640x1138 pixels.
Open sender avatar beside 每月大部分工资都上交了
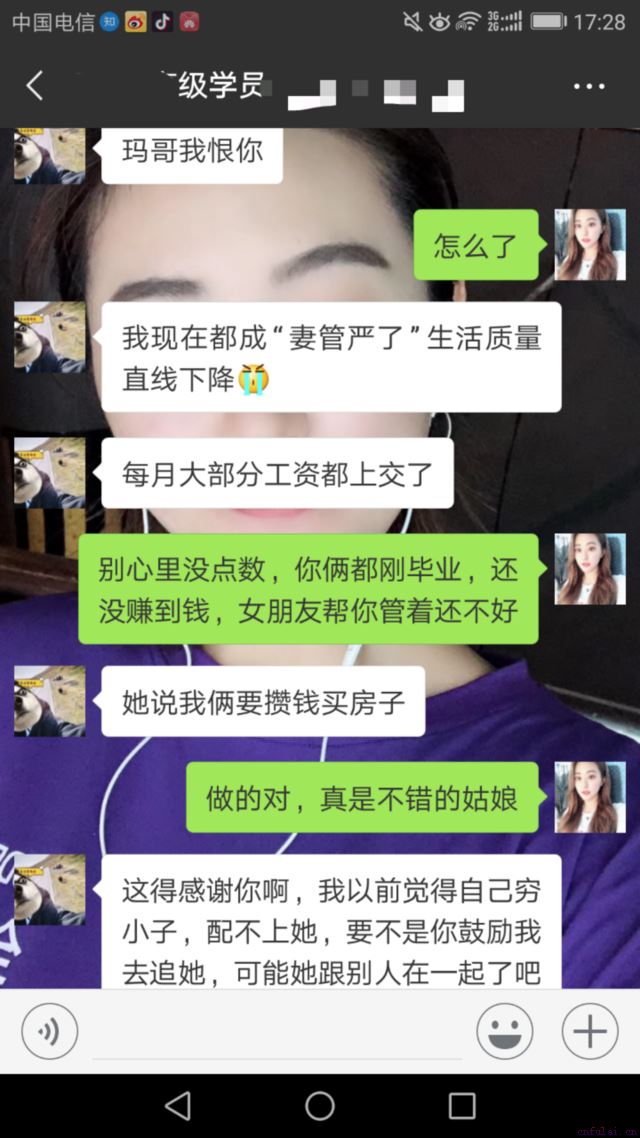tap(50, 472)
